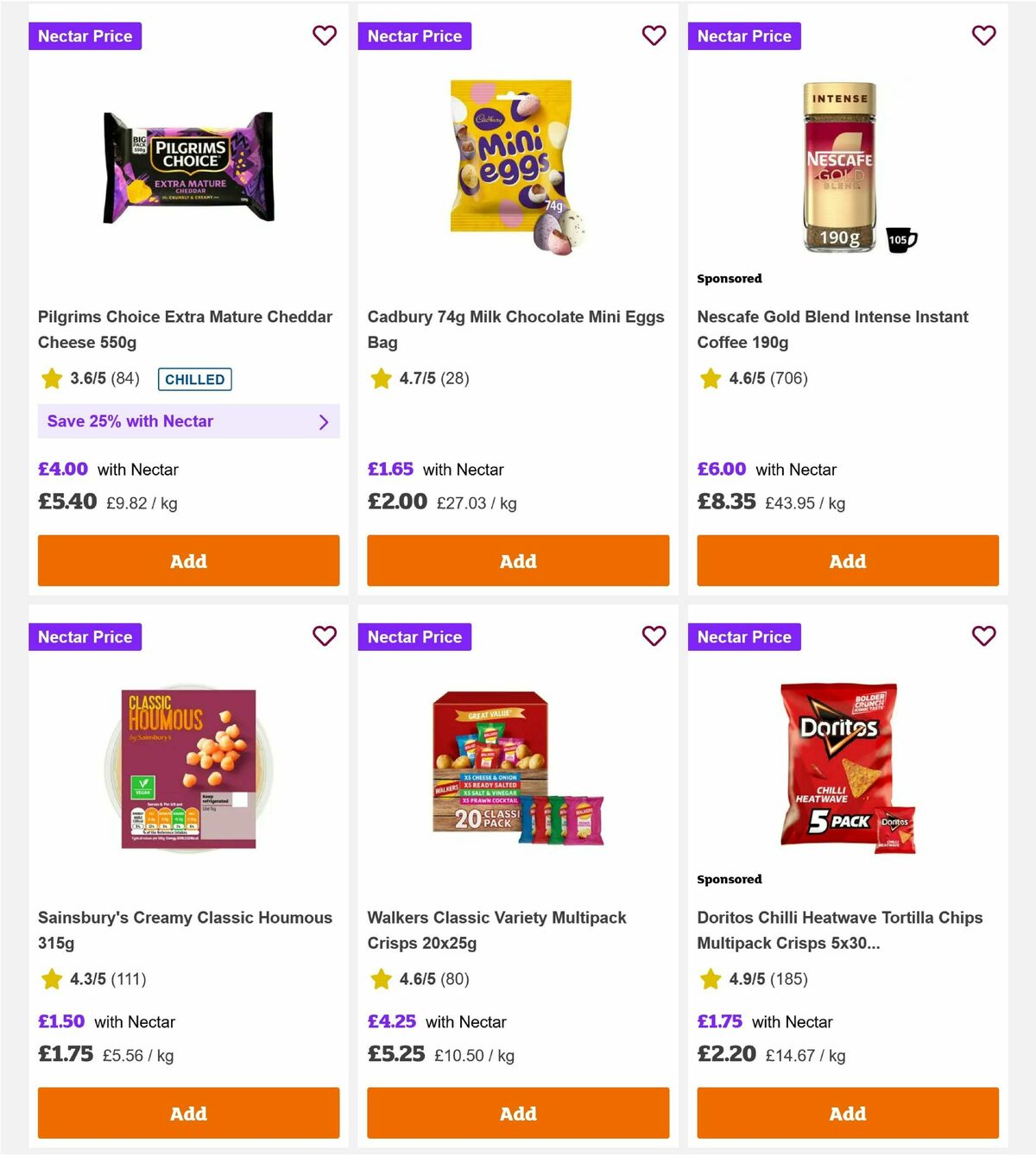Screen dimensions: 1036x1156
Task: Select the star icon beside Cadbury's 4.7/5 rating
Action: [x=381, y=378]
